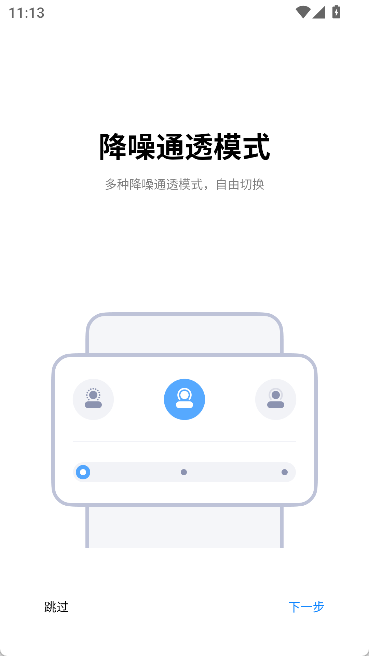This screenshot has height=656, width=369.
Task: Tap 跳过 to skip the intro
Action: click(x=56, y=607)
